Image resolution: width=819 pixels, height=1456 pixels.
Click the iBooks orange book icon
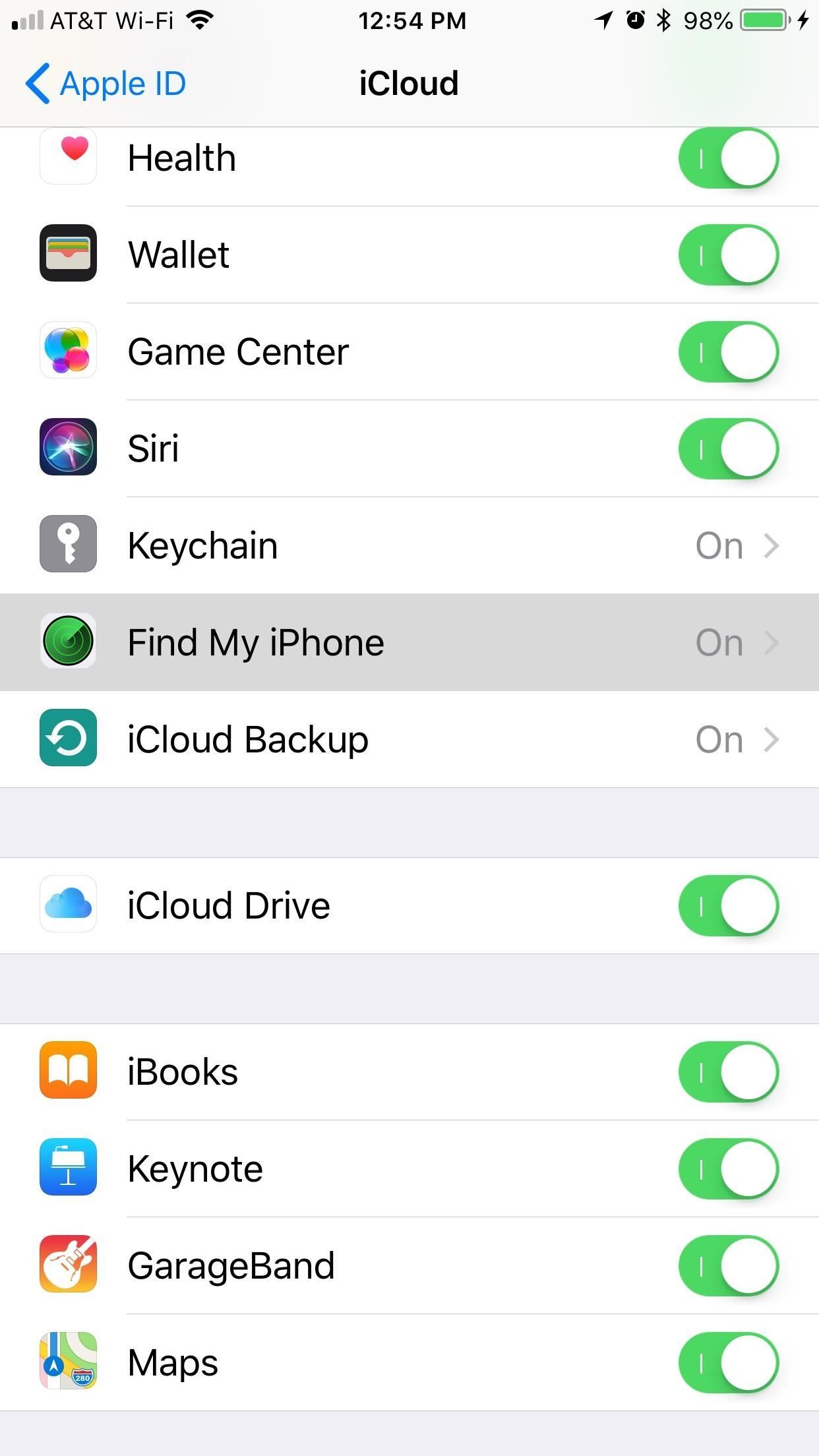pos(68,1070)
